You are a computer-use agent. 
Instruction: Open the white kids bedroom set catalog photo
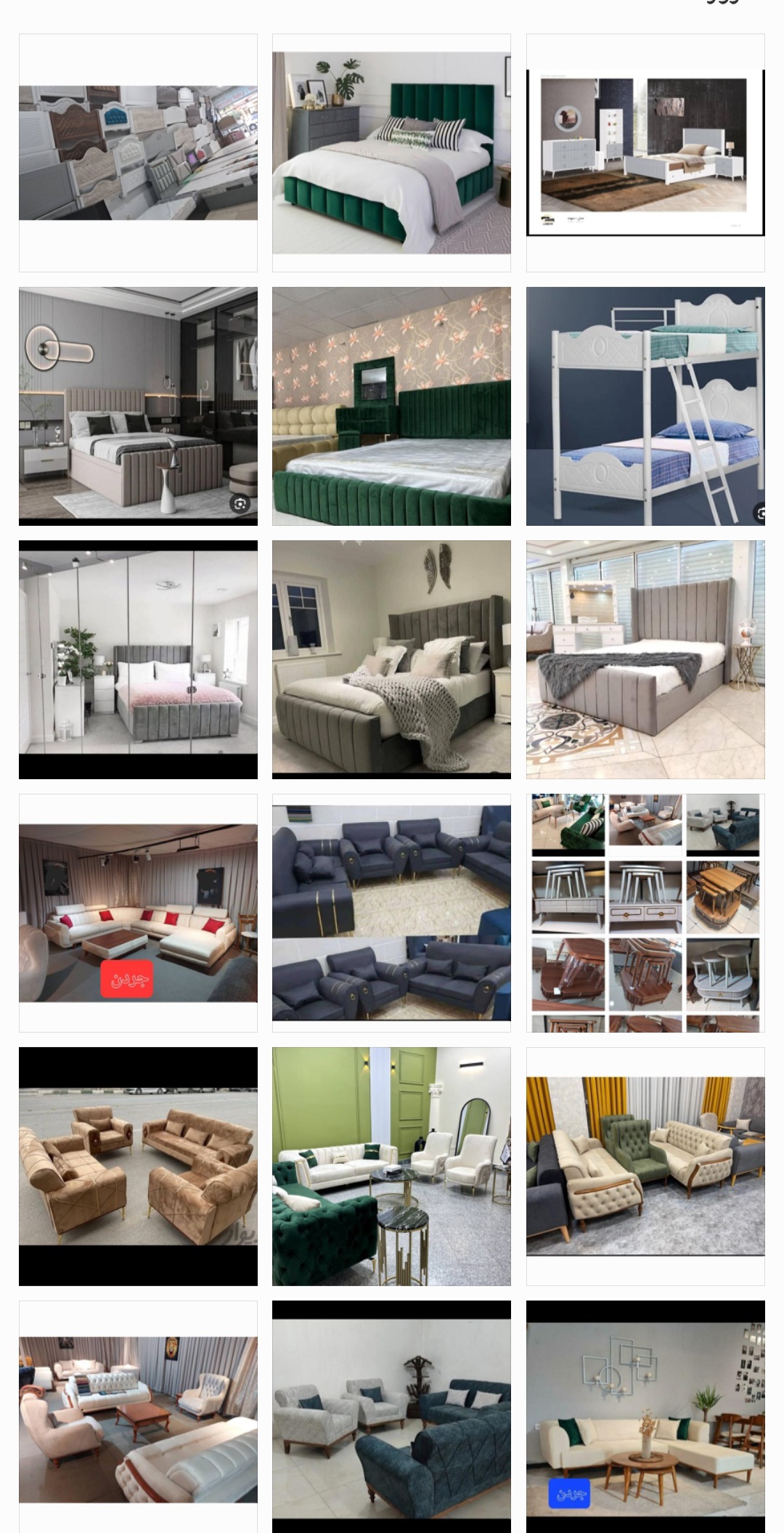[x=645, y=153]
